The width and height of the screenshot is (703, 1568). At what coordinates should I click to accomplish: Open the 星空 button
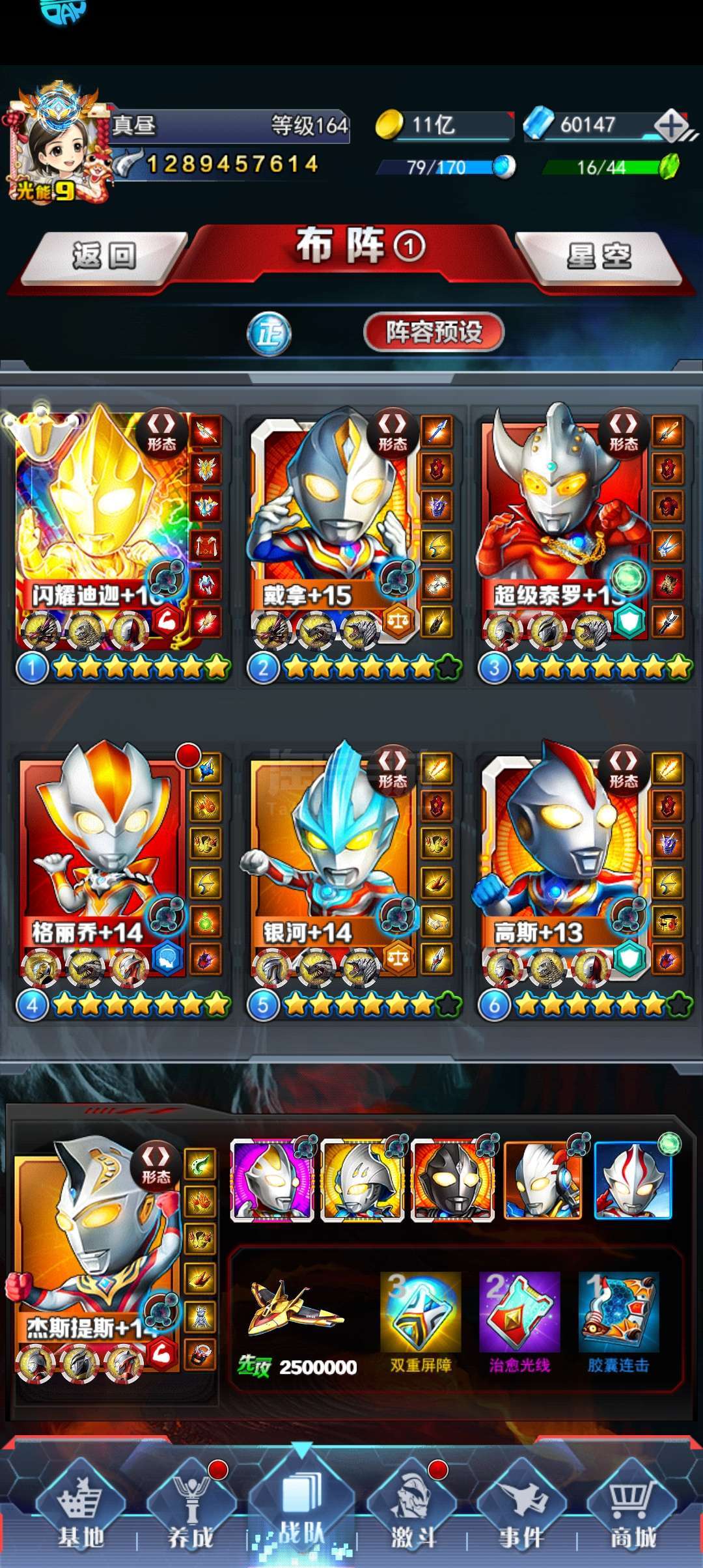pos(599,257)
